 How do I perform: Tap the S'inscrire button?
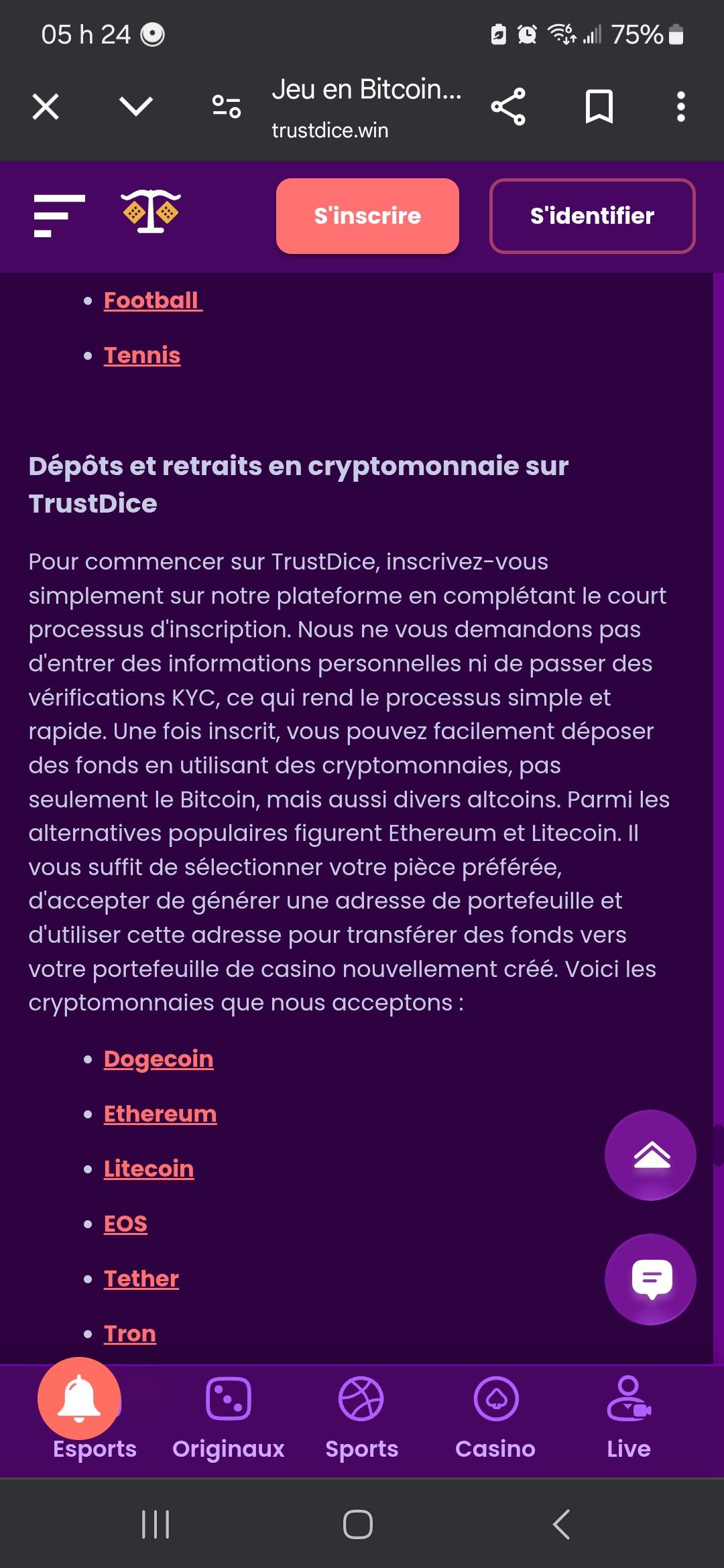click(x=367, y=216)
